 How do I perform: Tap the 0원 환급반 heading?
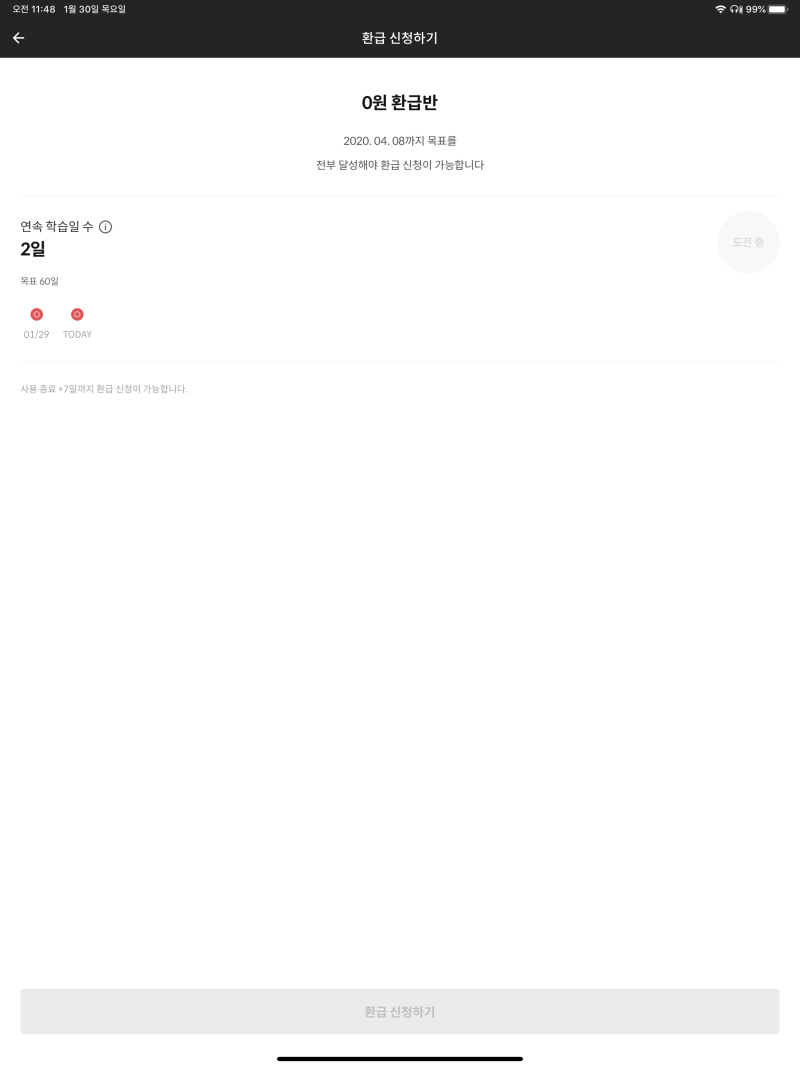(400, 102)
